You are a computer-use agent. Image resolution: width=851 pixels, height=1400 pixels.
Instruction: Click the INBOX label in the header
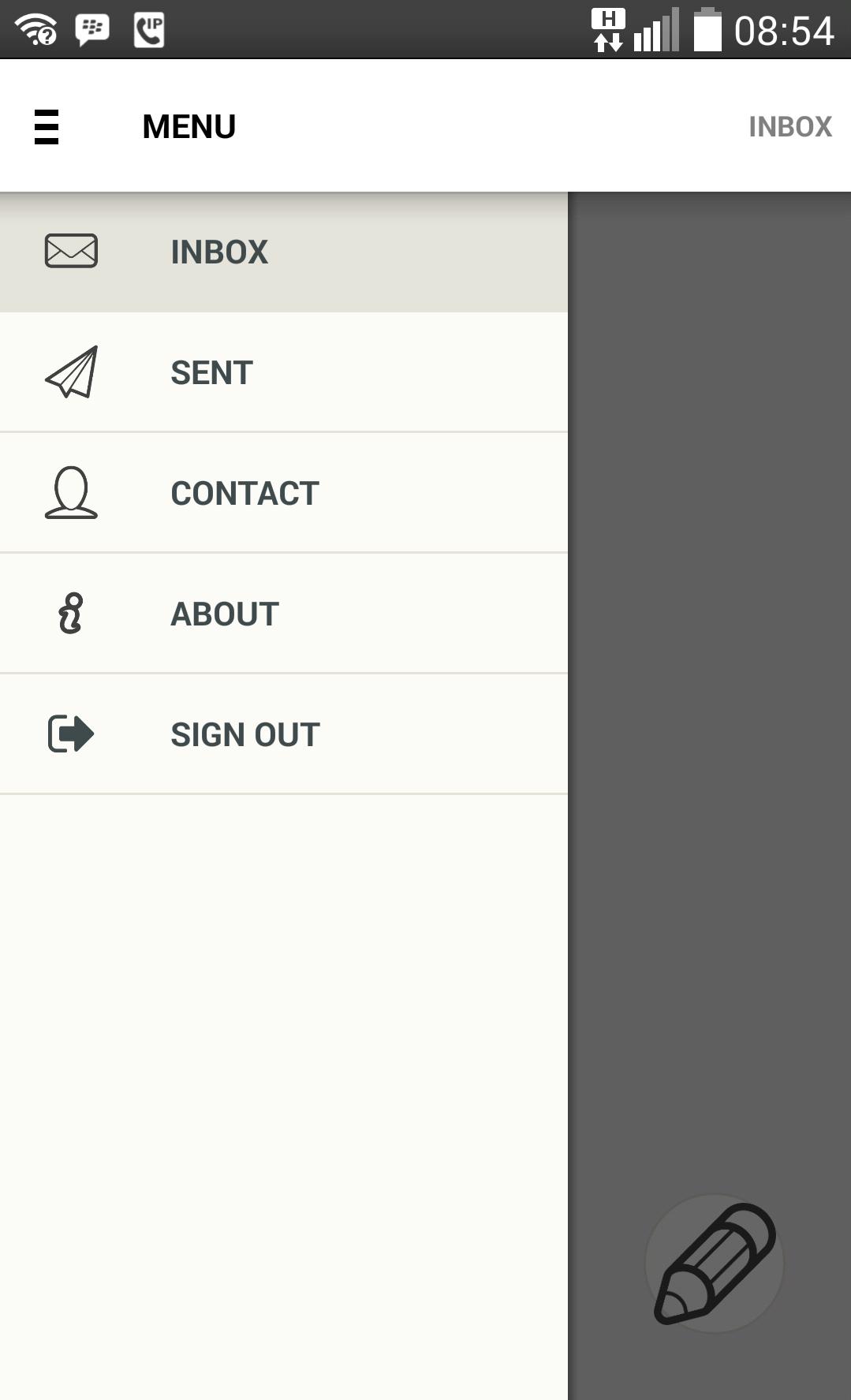click(791, 126)
